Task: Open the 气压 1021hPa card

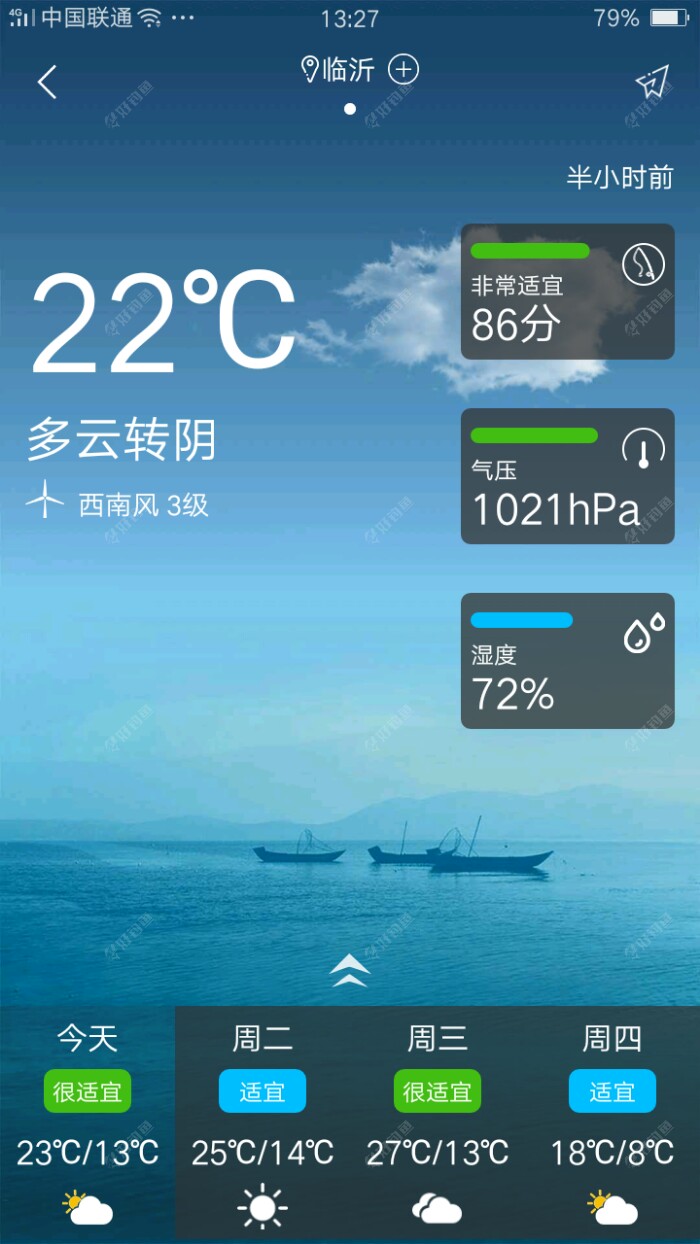Action: pyautogui.click(x=567, y=476)
